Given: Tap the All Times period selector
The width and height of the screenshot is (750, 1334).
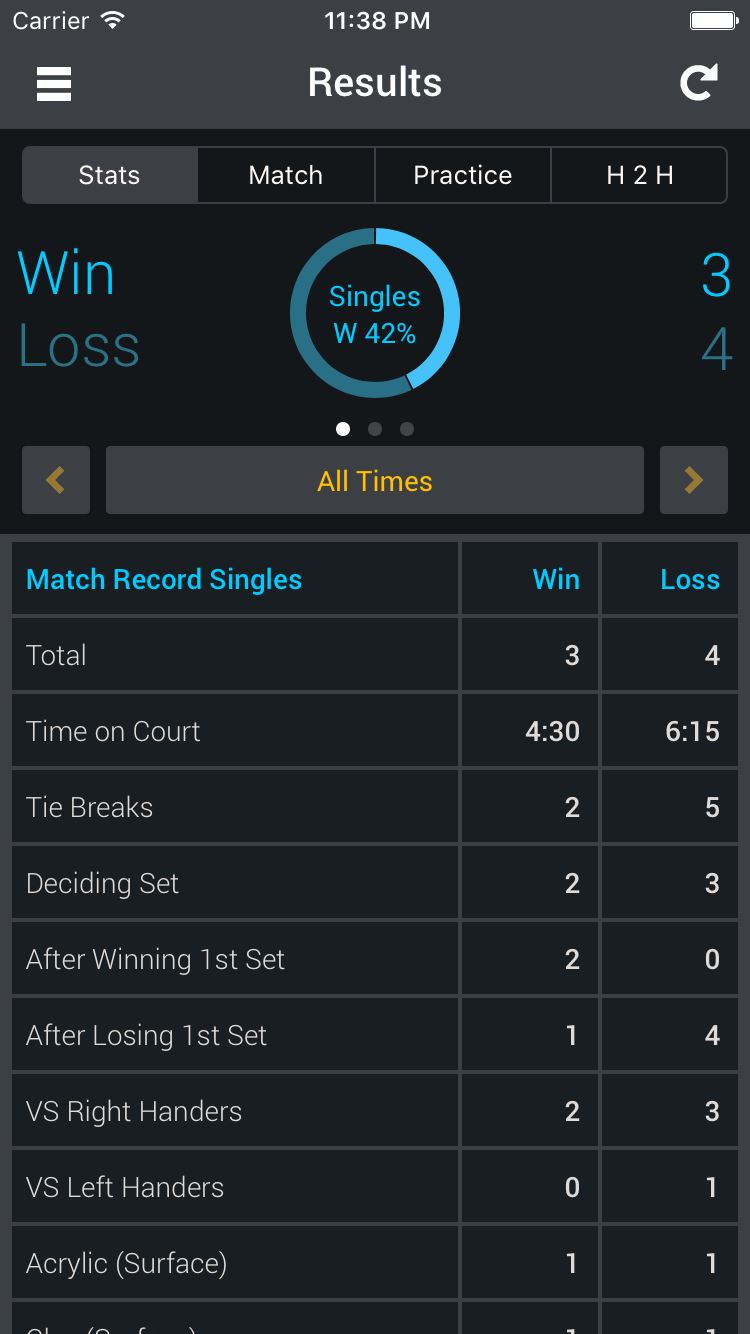Looking at the screenshot, I should (x=375, y=480).
